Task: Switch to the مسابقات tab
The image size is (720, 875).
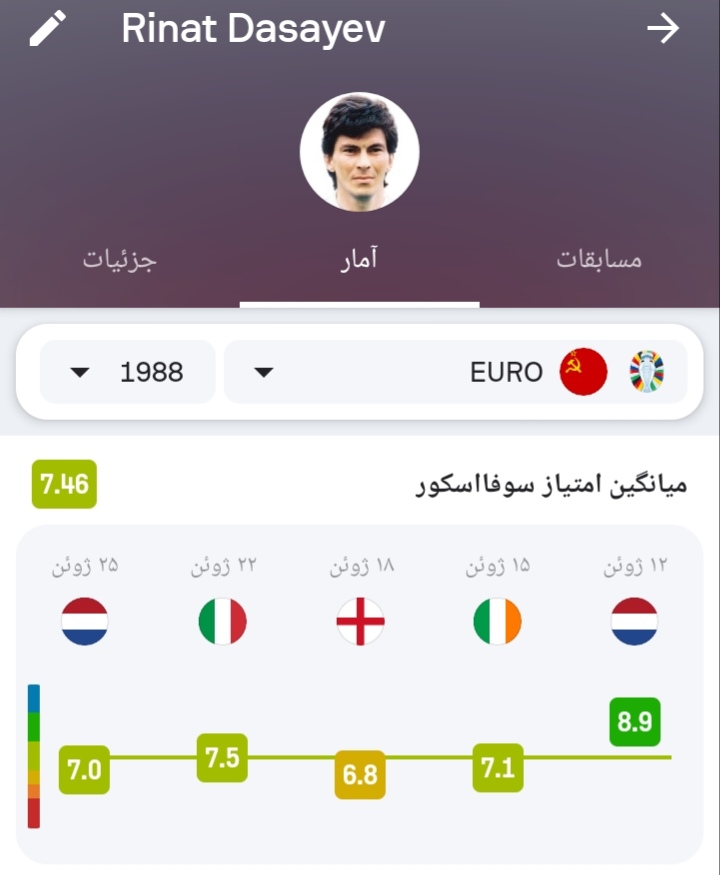Action: click(598, 260)
